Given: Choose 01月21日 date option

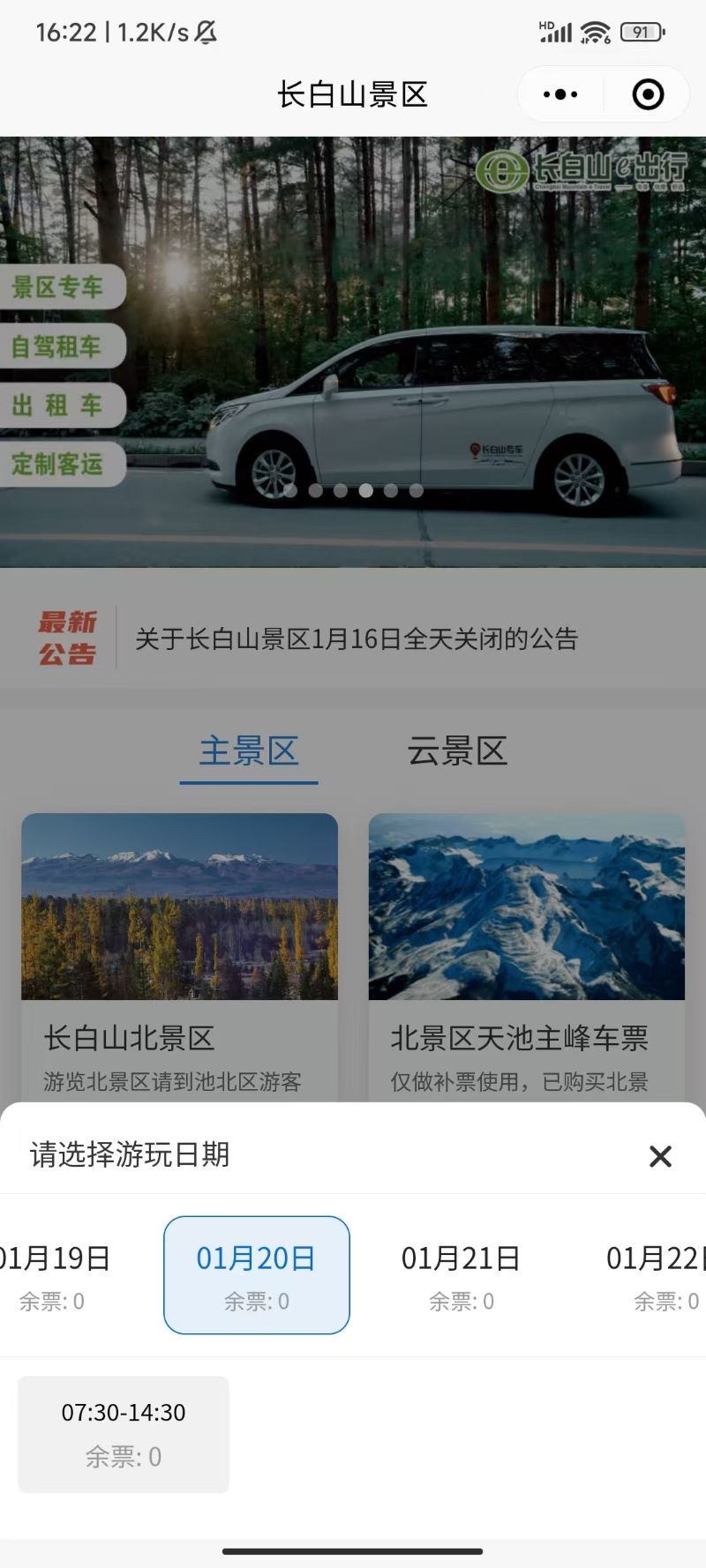Looking at the screenshot, I should click(x=461, y=1275).
